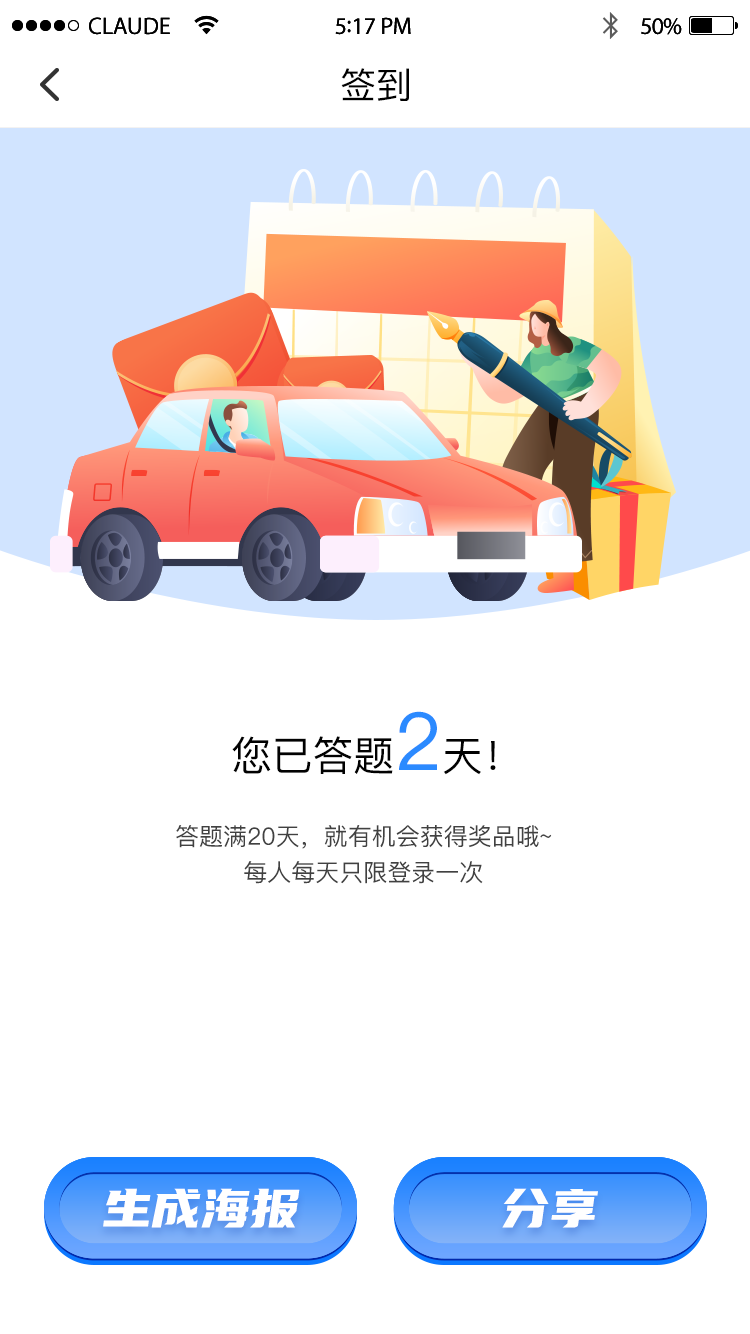Go back from the 签到 page
750x1334 pixels.
click(50, 85)
